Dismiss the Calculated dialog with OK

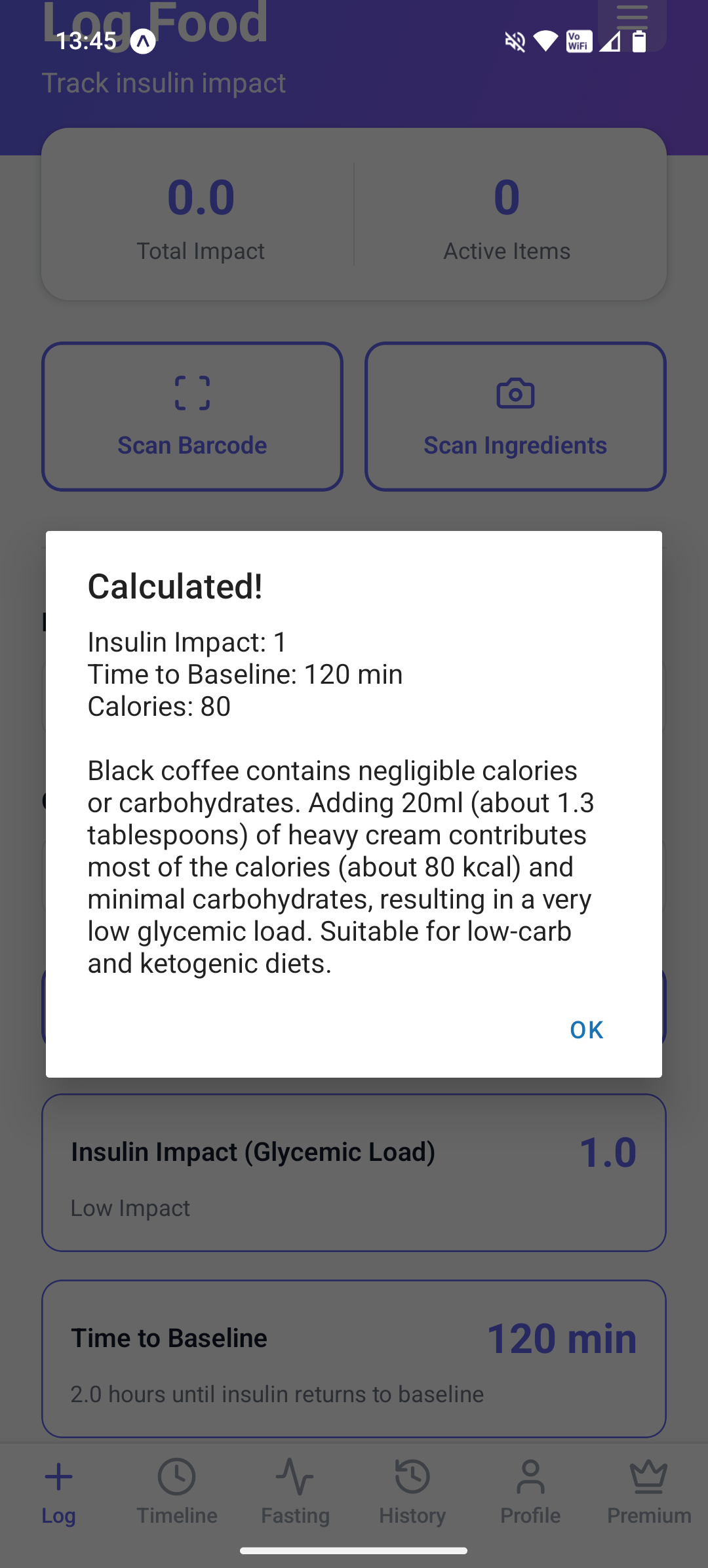586,1030
